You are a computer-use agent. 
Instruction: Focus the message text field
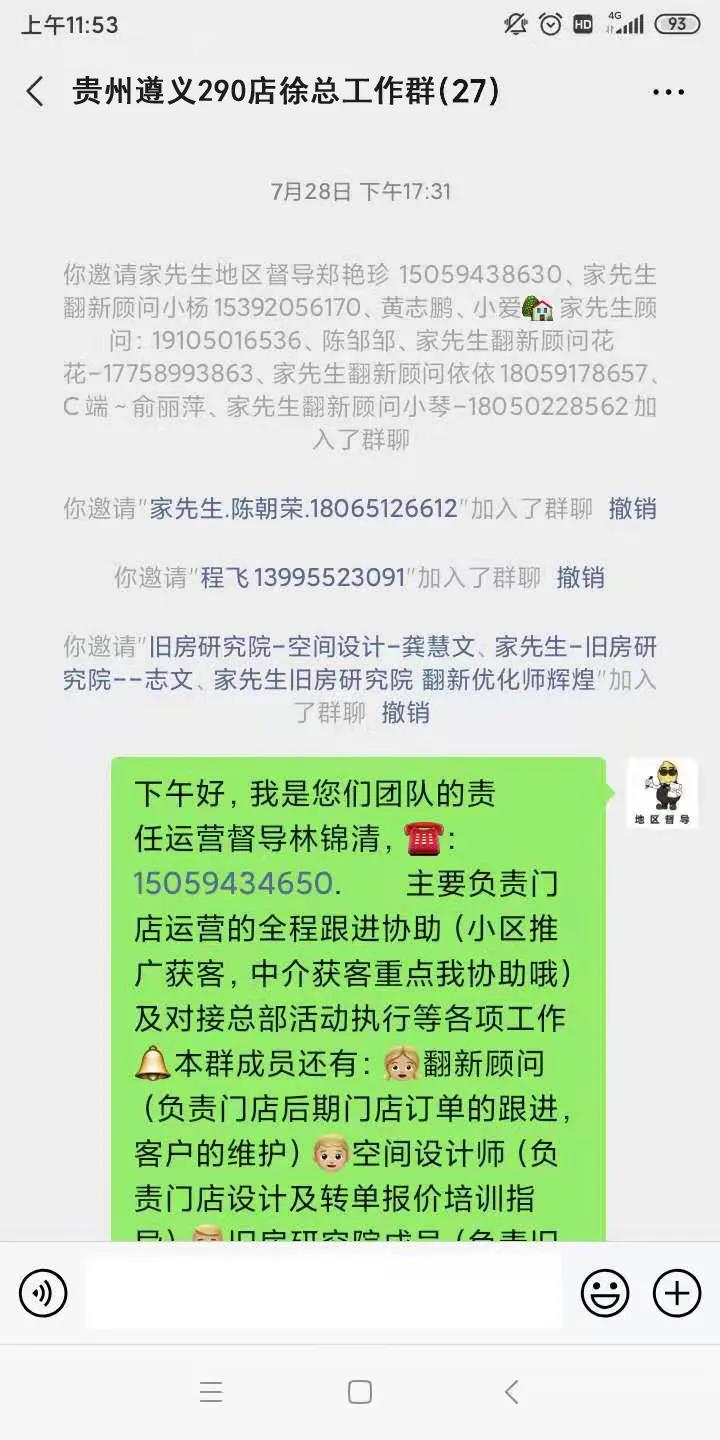click(x=322, y=1293)
